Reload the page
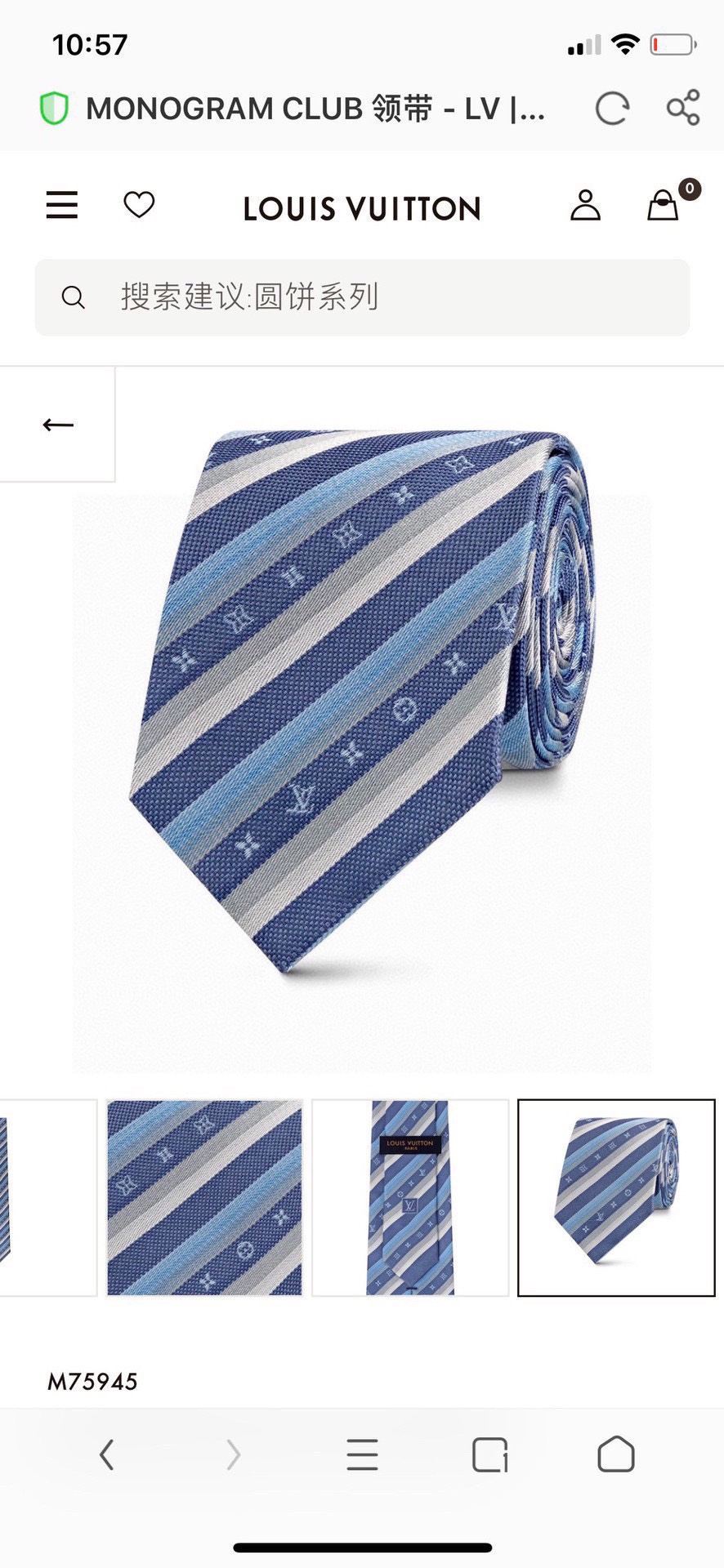Screen dimensions: 724x1568 pos(611,109)
